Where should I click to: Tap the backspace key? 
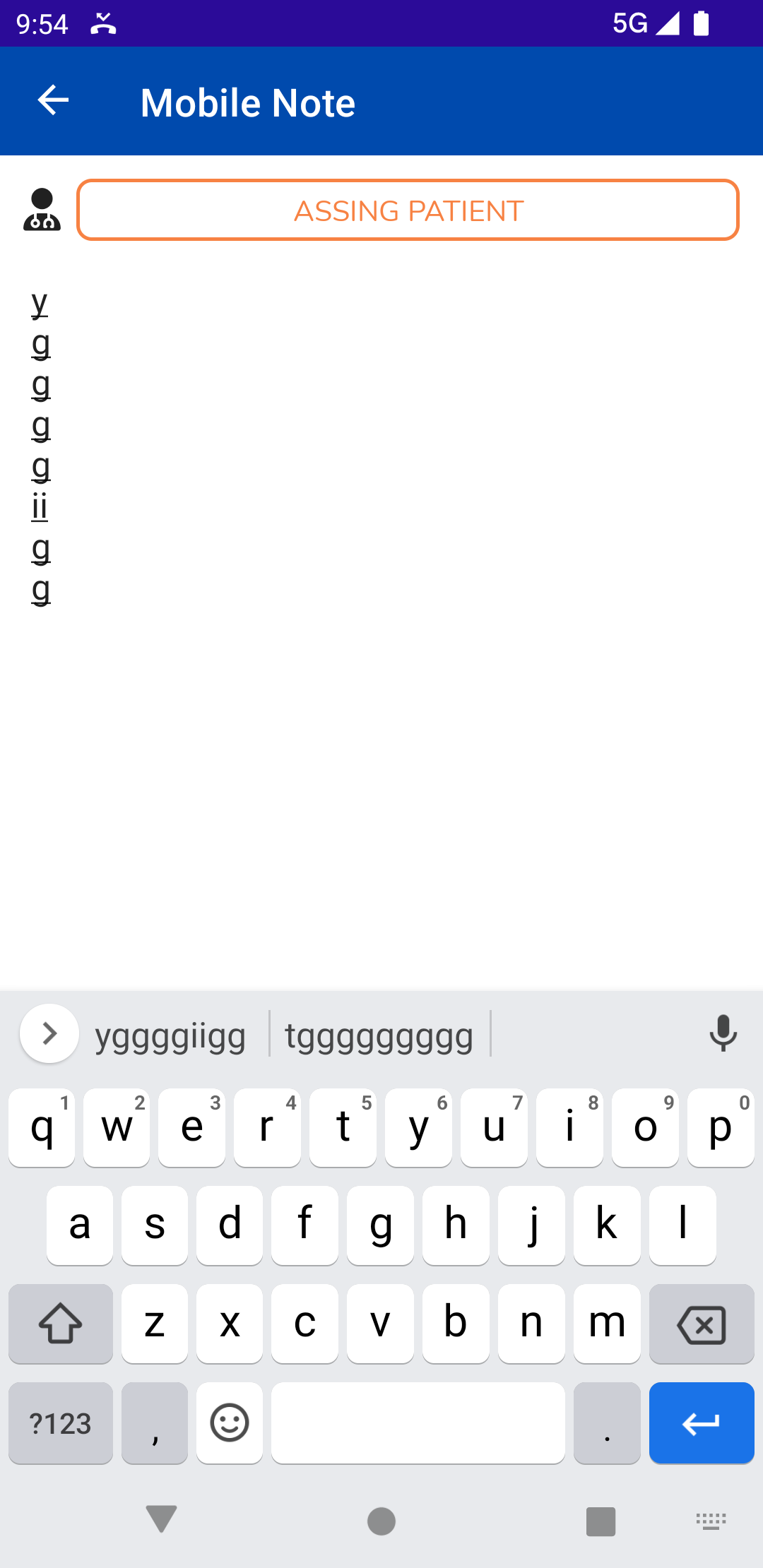point(702,1324)
